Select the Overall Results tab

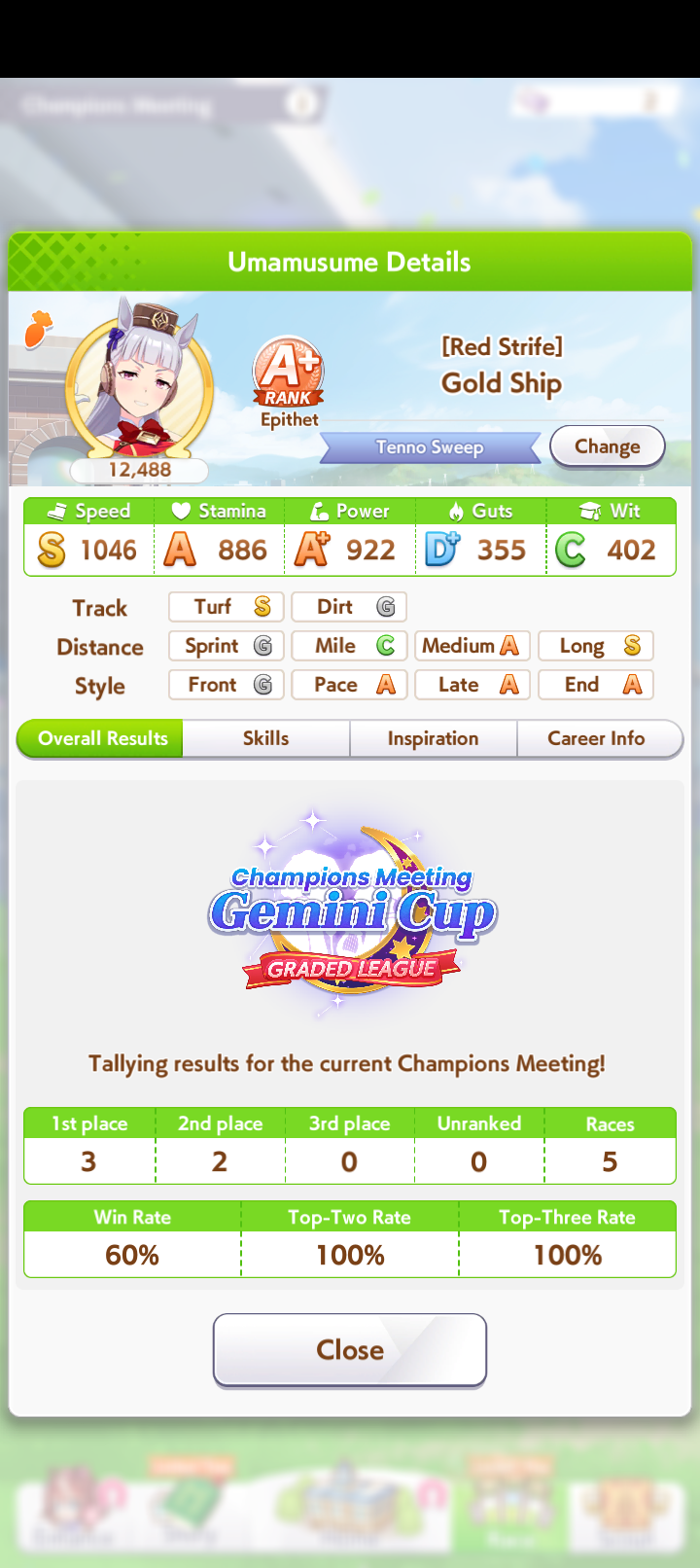pos(100,738)
